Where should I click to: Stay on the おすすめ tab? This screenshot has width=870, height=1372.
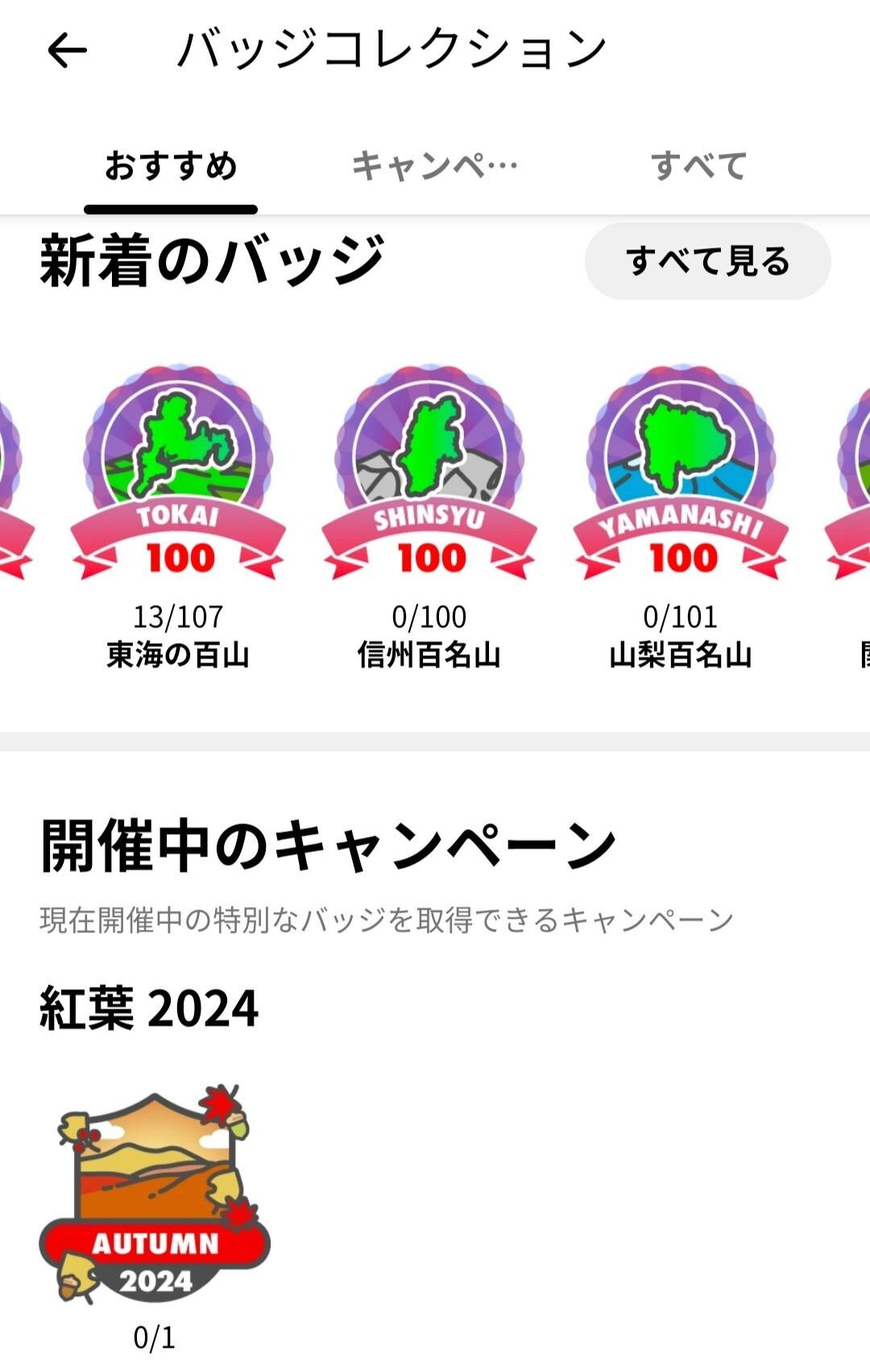coord(171,165)
